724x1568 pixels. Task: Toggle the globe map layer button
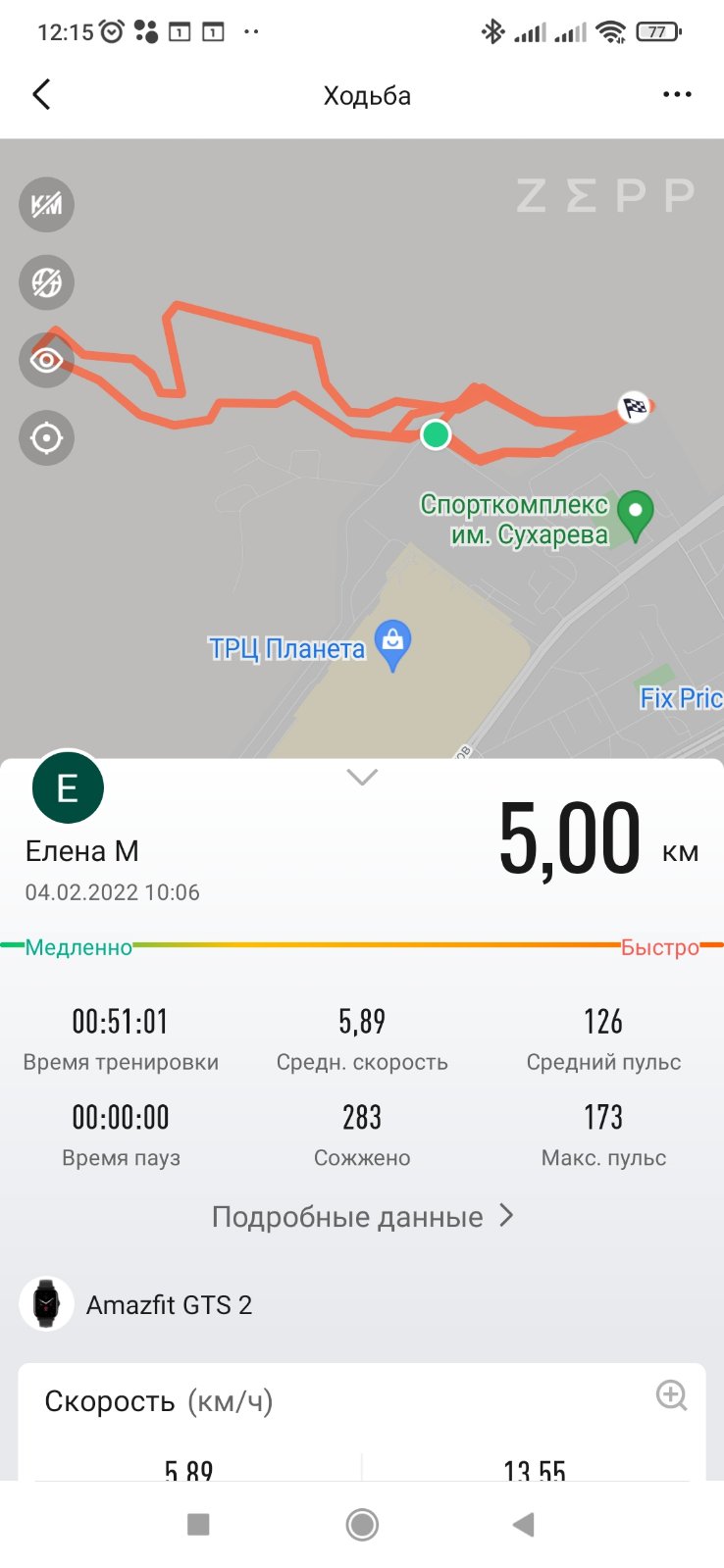pyautogui.click(x=46, y=282)
